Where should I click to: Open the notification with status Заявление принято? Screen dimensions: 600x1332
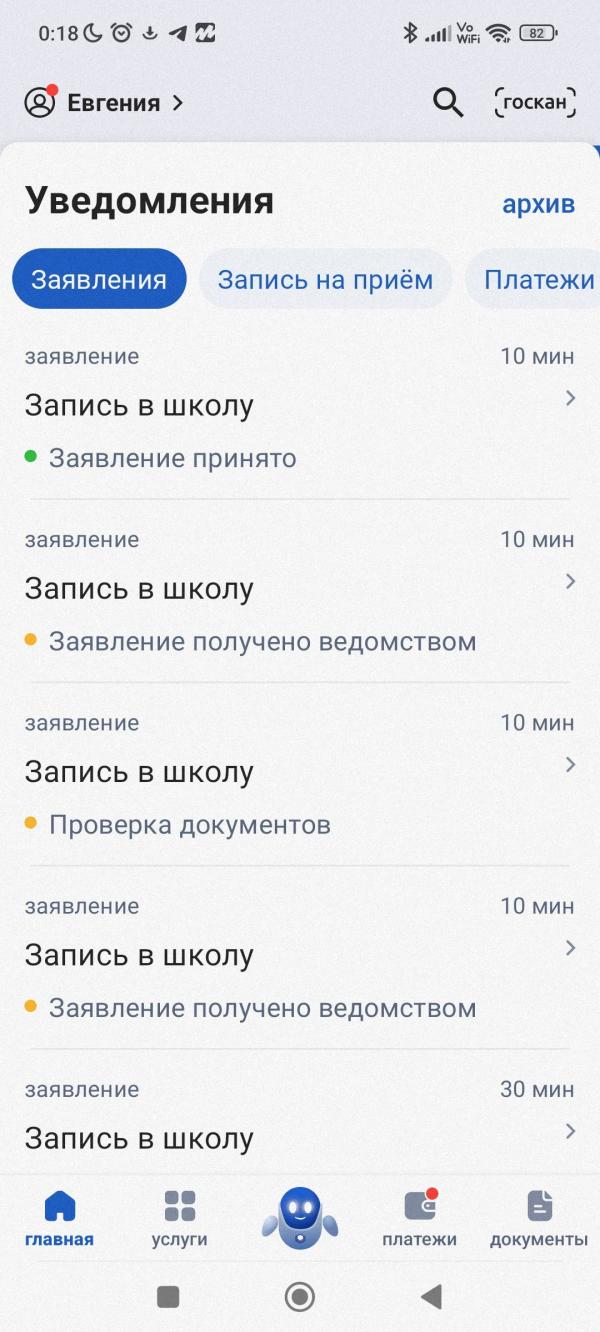[x=300, y=408]
